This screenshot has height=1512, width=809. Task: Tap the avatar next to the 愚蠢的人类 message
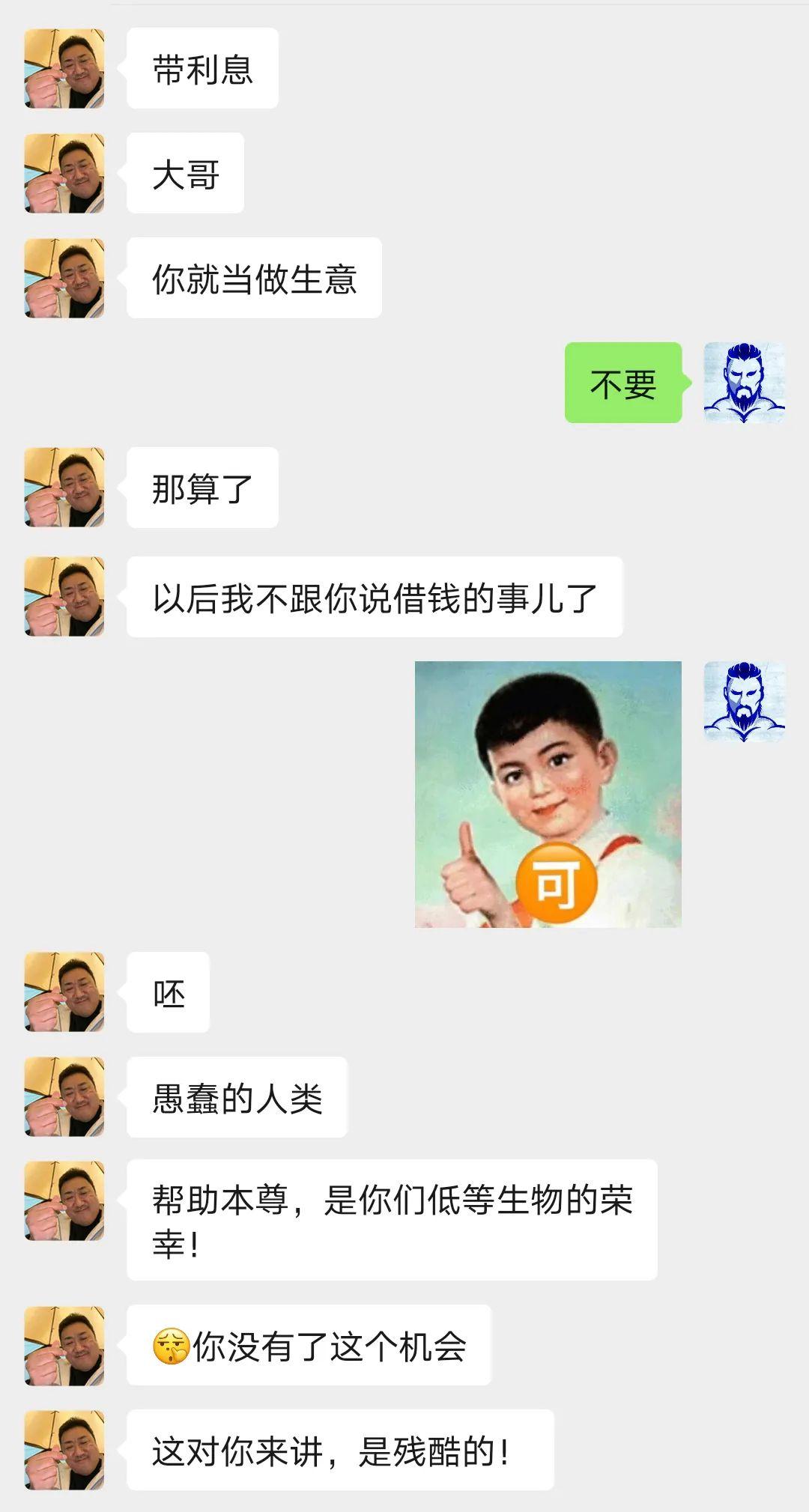(x=64, y=1096)
